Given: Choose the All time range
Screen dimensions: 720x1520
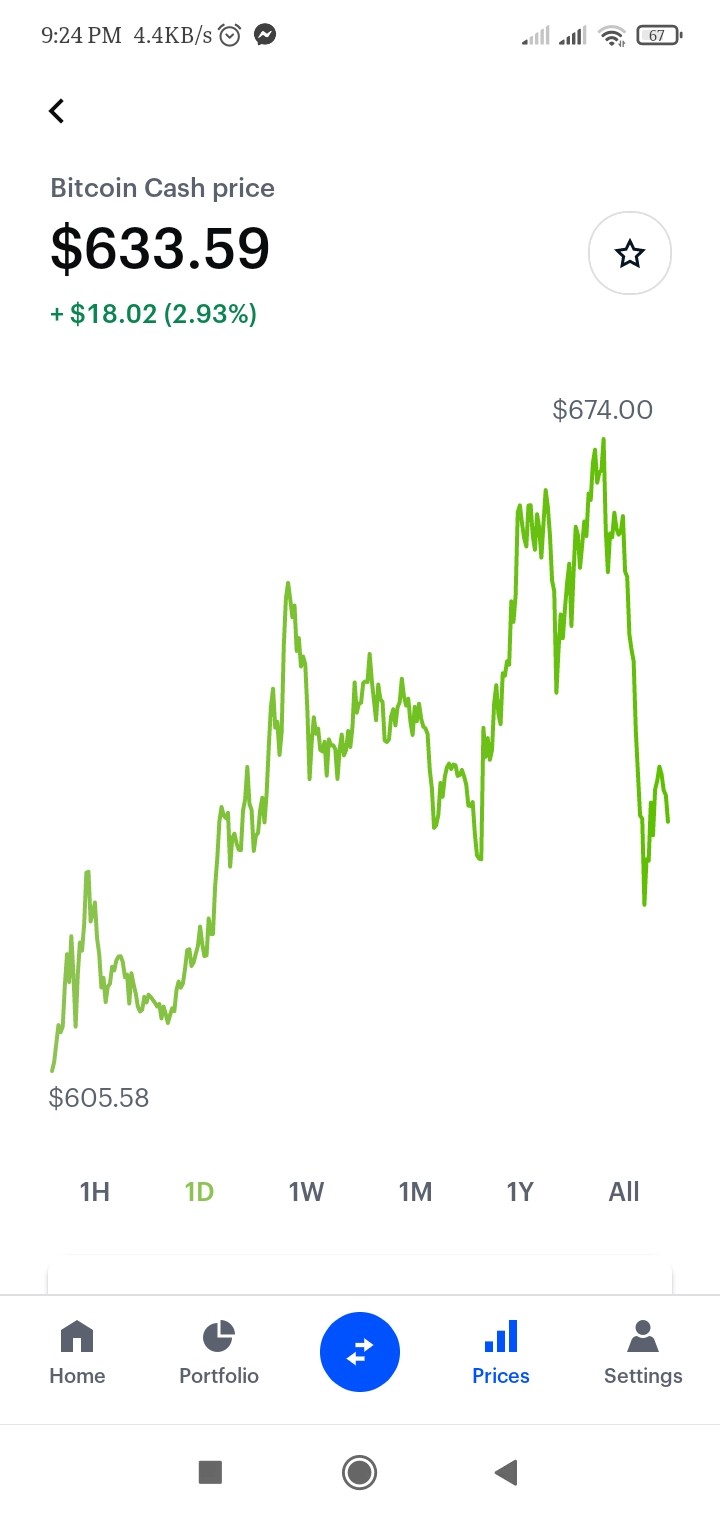Looking at the screenshot, I should (x=624, y=1191).
